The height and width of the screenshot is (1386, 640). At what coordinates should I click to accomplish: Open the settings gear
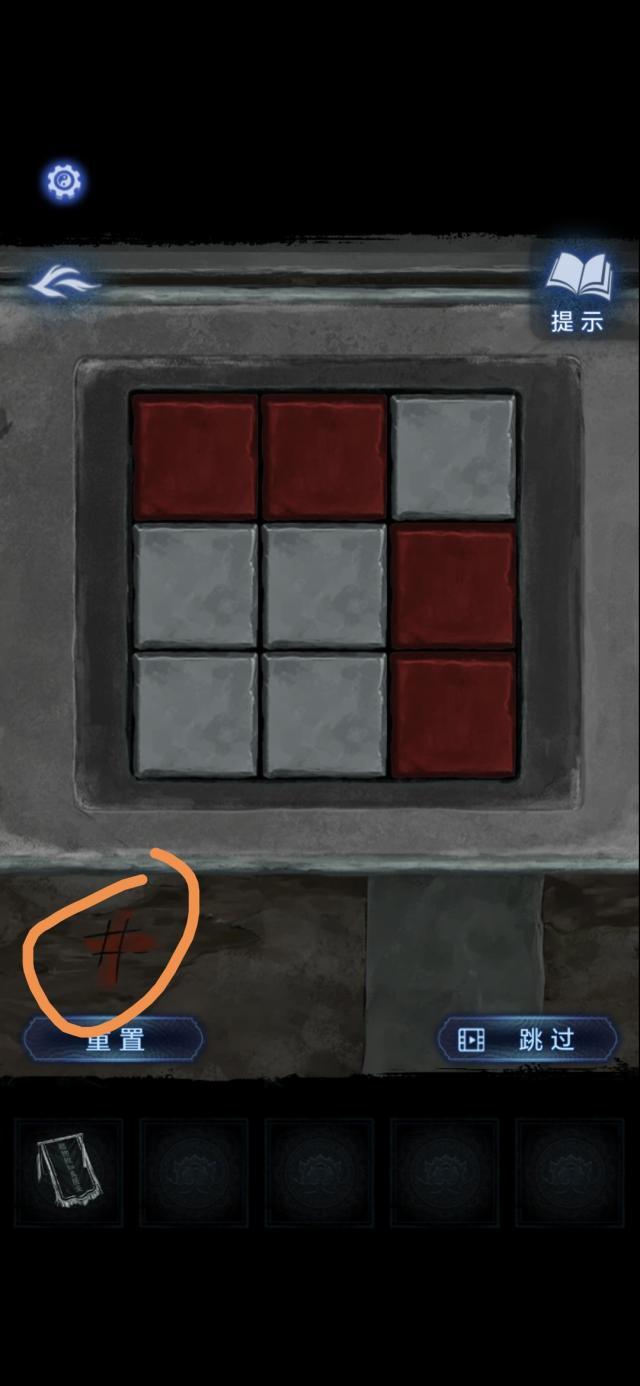click(x=64, y=183)
